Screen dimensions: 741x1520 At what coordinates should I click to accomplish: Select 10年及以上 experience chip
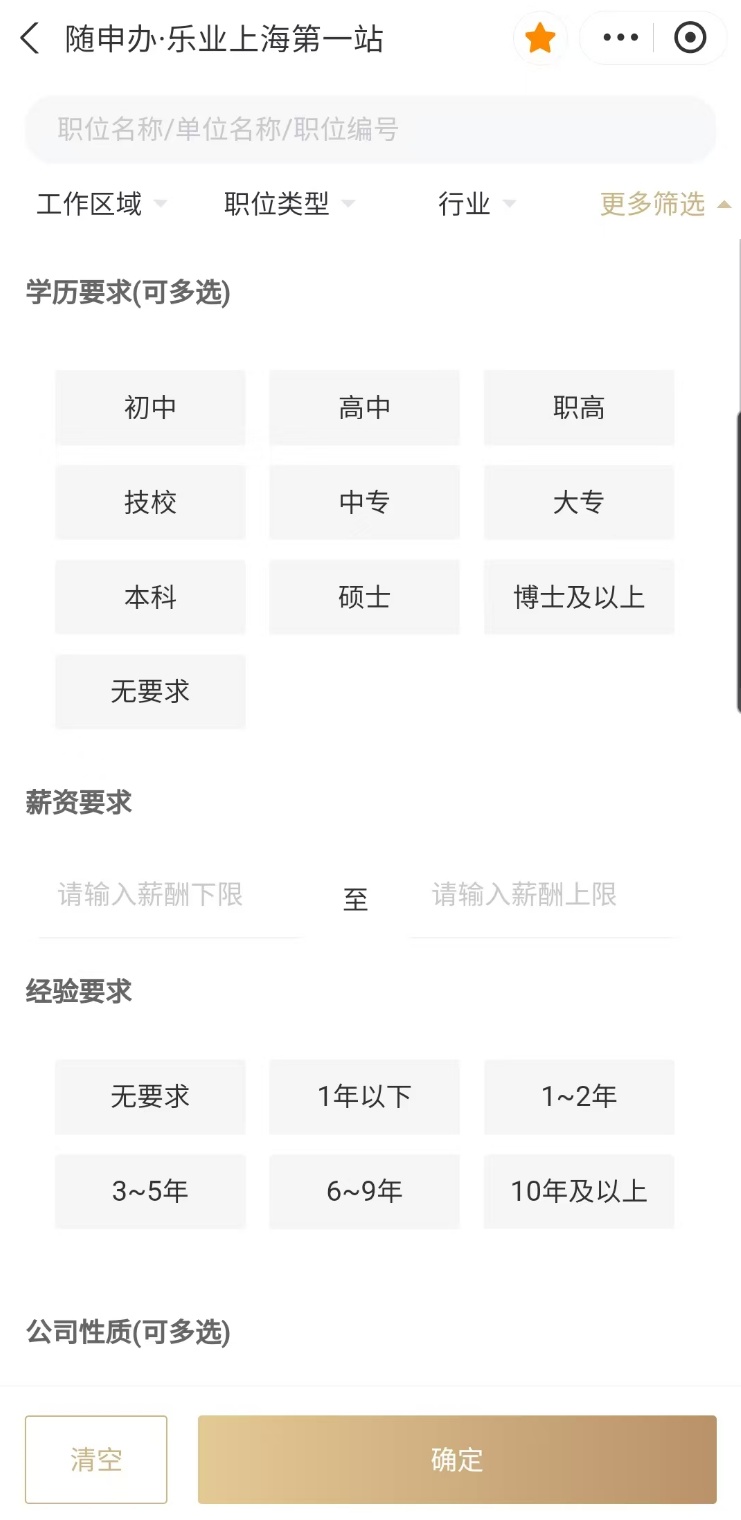pyautogui.click(x=579, y=1191)
